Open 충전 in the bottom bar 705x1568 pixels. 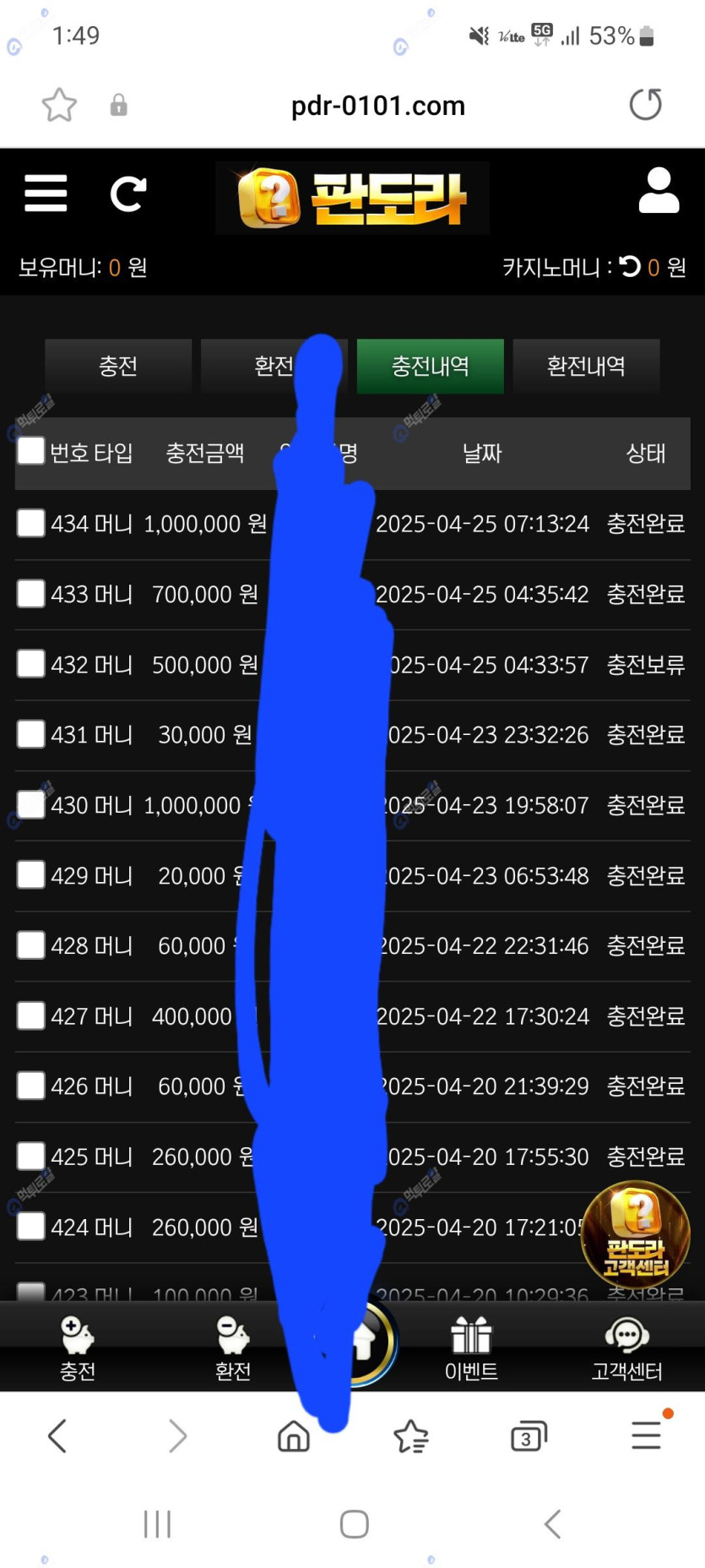click(78, 1348)
